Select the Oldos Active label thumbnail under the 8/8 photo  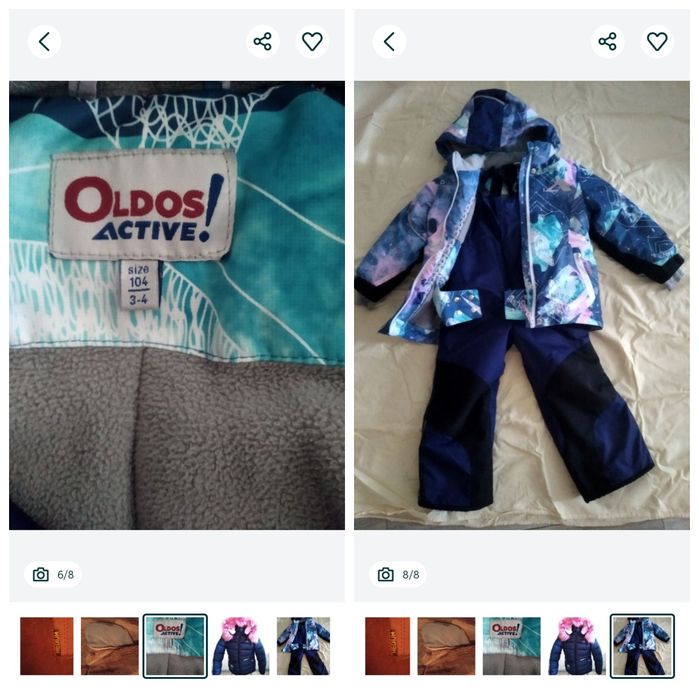[x=511, y=646]
